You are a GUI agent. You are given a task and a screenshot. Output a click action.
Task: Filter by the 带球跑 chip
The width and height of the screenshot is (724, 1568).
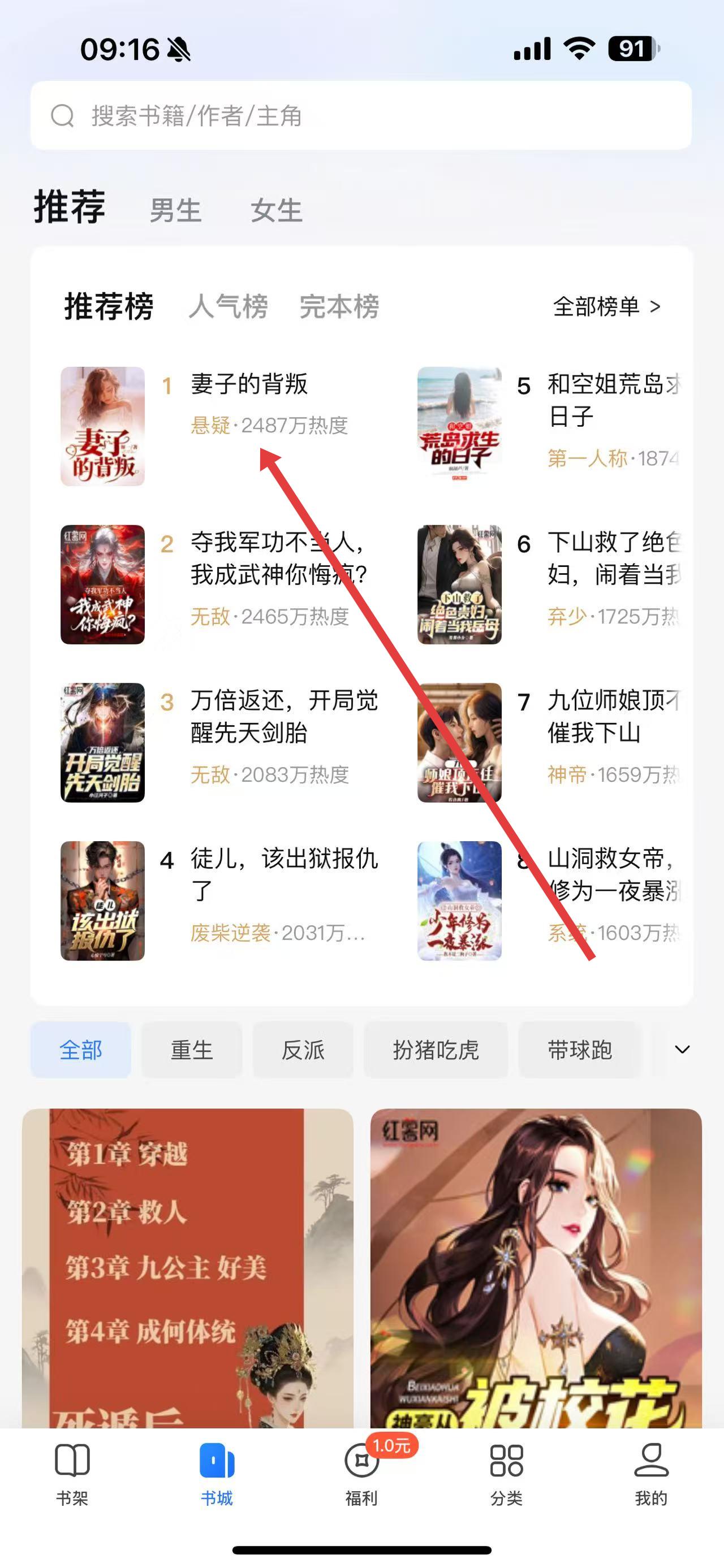[x=579, y=1050]
